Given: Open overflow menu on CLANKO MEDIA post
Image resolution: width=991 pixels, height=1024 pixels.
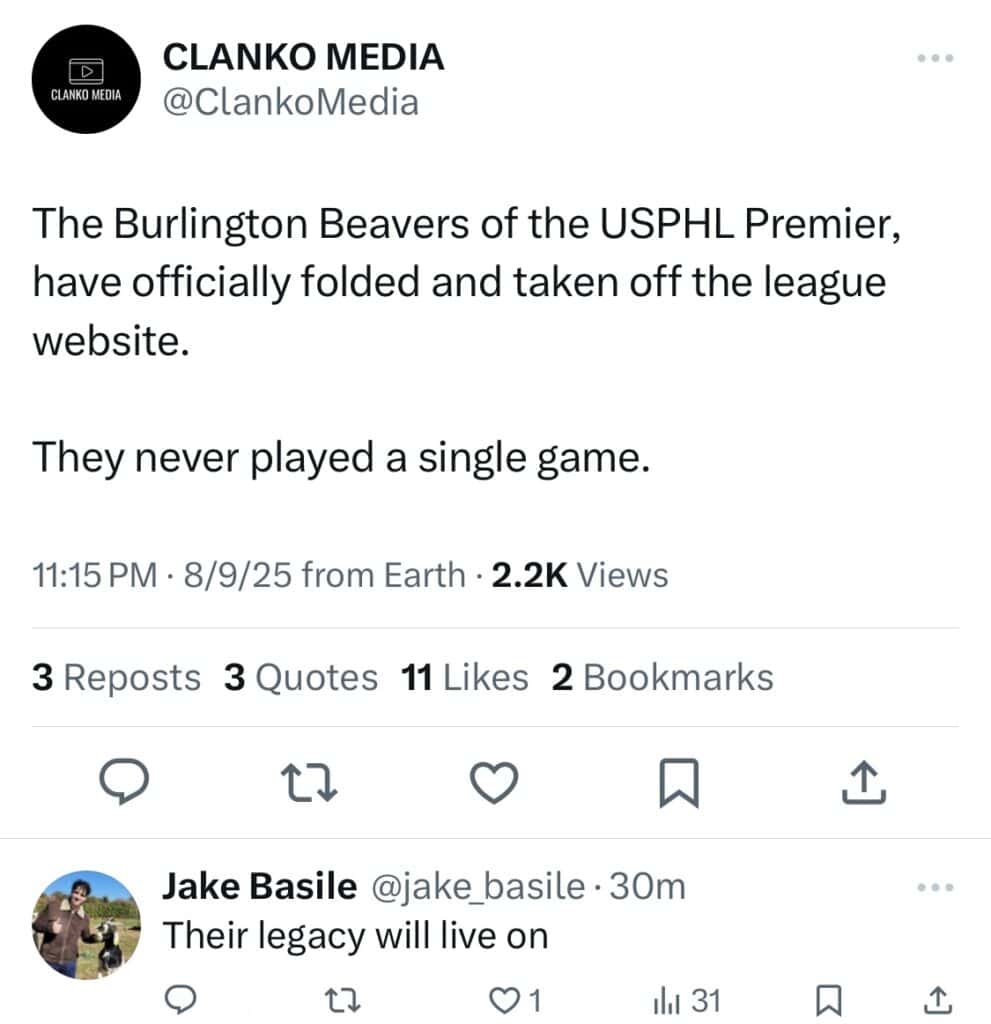Looking at the screenshot, I should (x=935, y=58).
